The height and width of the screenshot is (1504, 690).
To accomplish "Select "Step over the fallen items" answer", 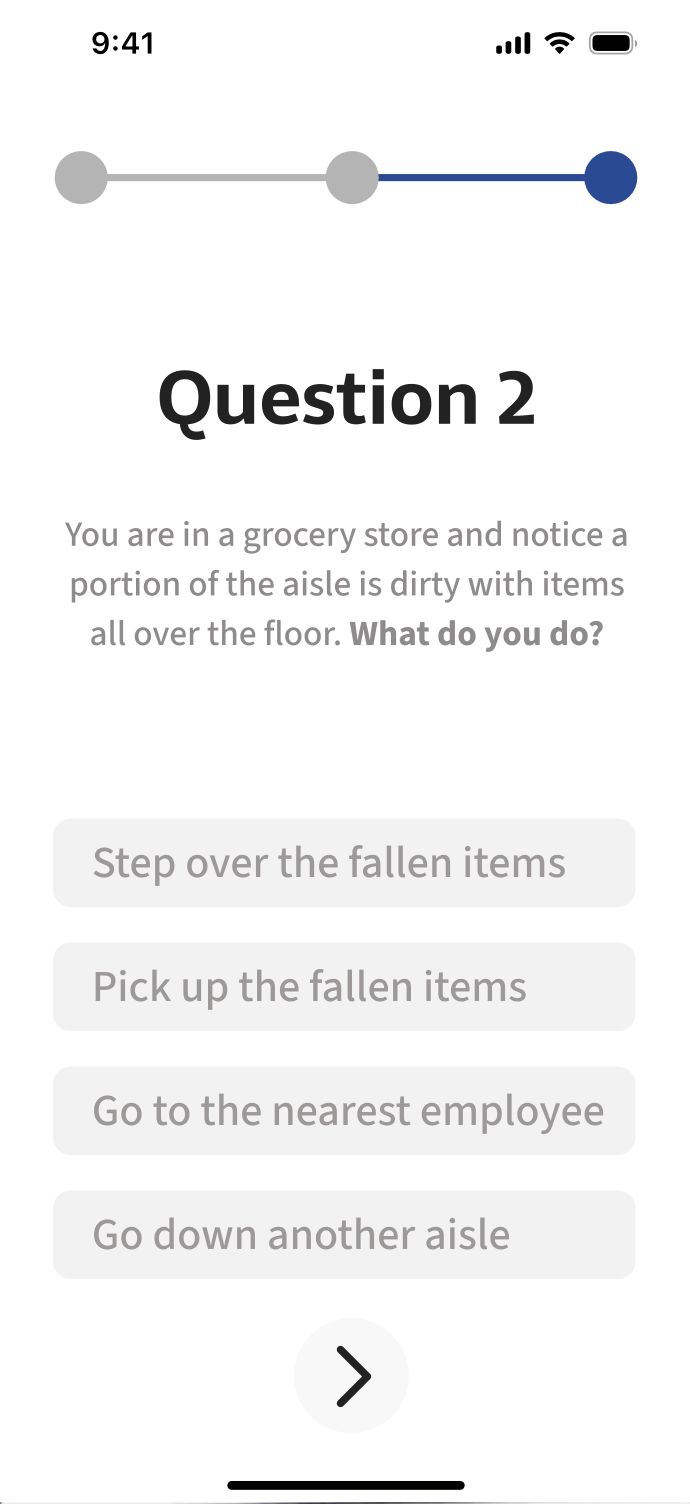I will [344, 863].
